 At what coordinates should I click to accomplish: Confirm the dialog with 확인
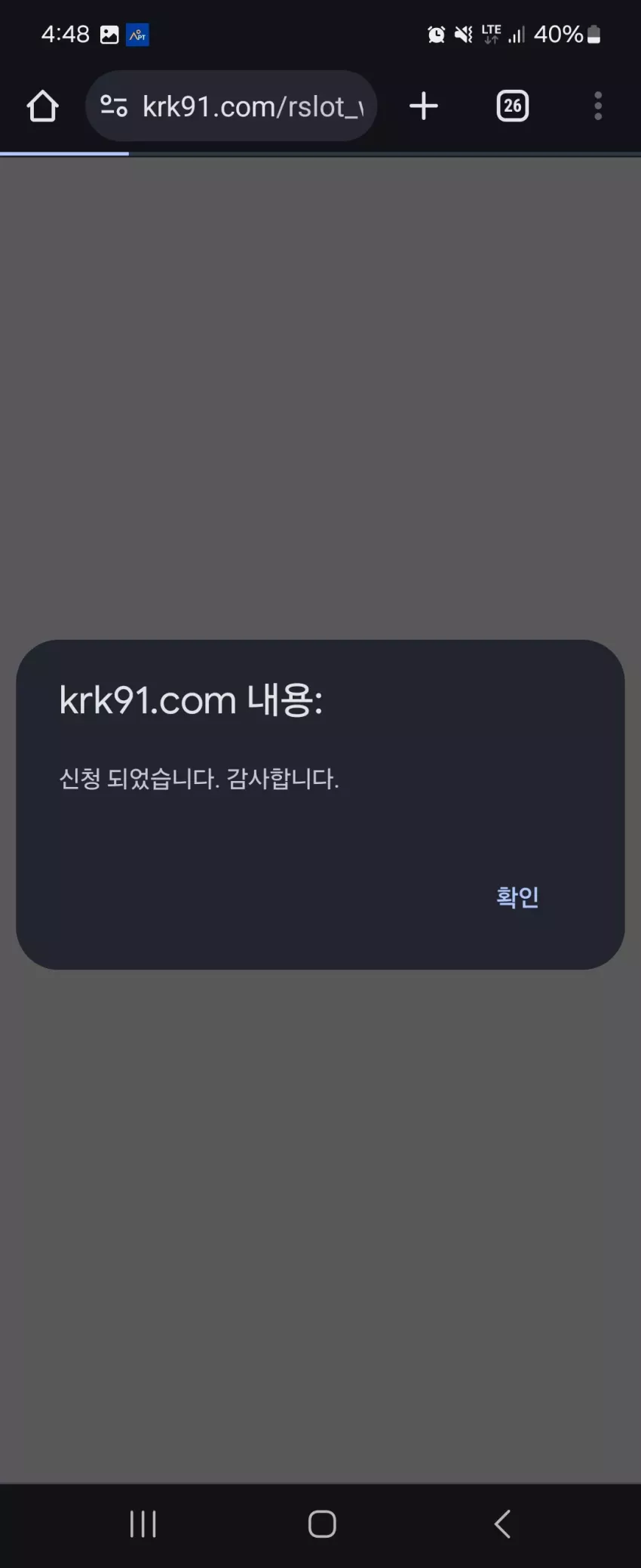tap(517, 896)
